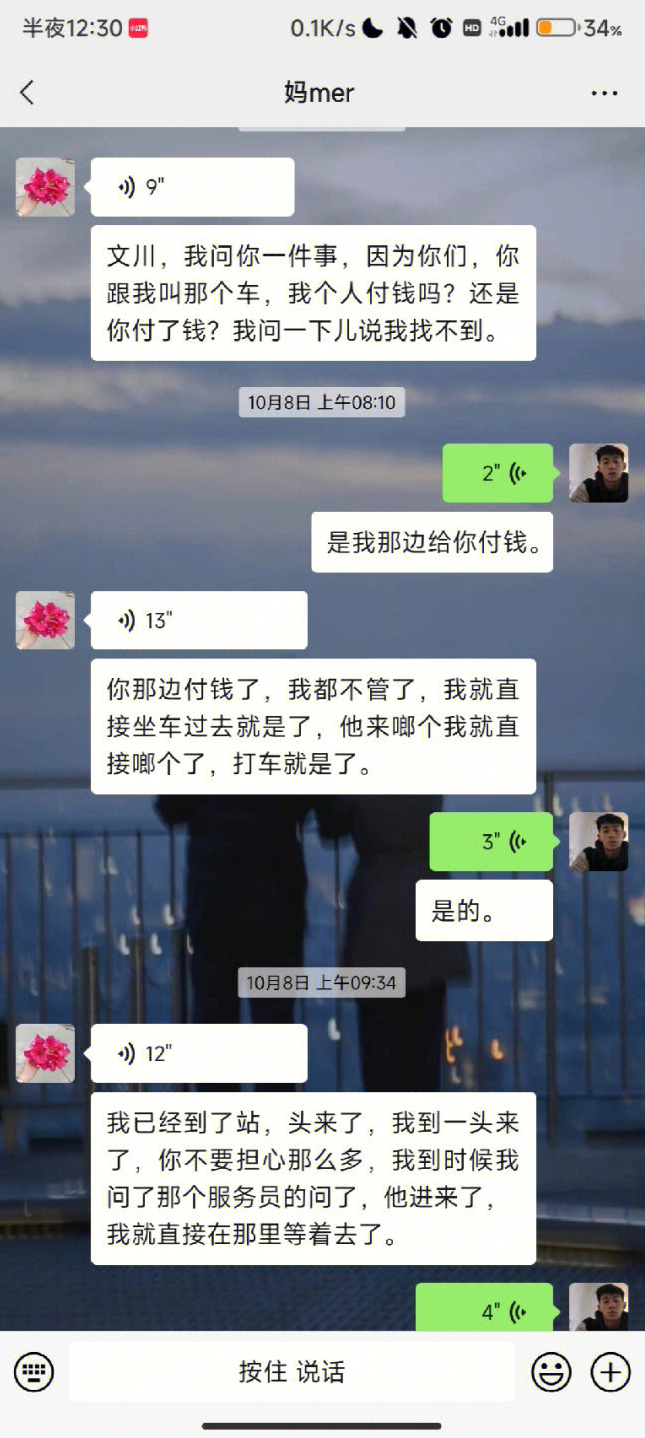Play the 9-second voice message
Image resolution: width=645 pixels, height=1438 pixels.
coord(192,187)
